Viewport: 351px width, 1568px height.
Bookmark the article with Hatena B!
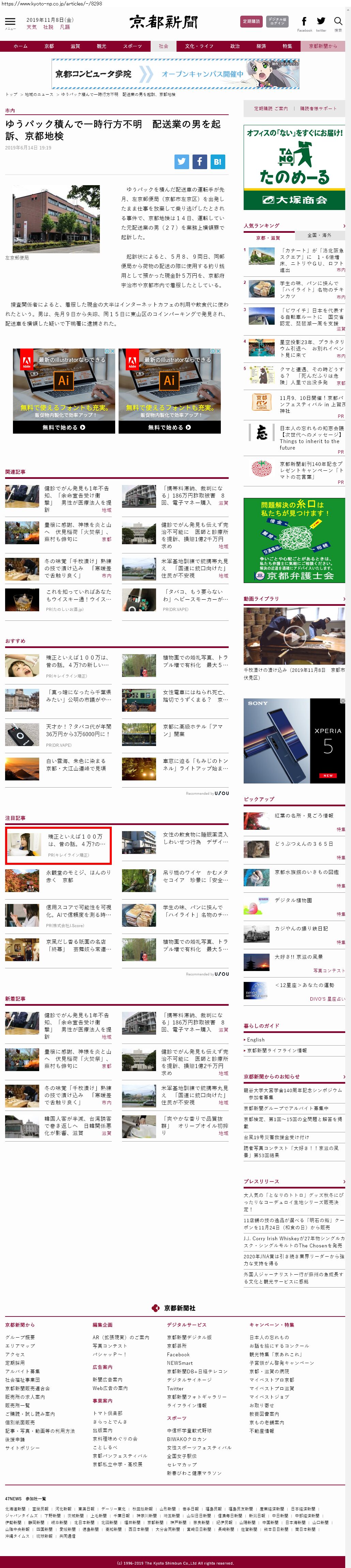[217, 161]
